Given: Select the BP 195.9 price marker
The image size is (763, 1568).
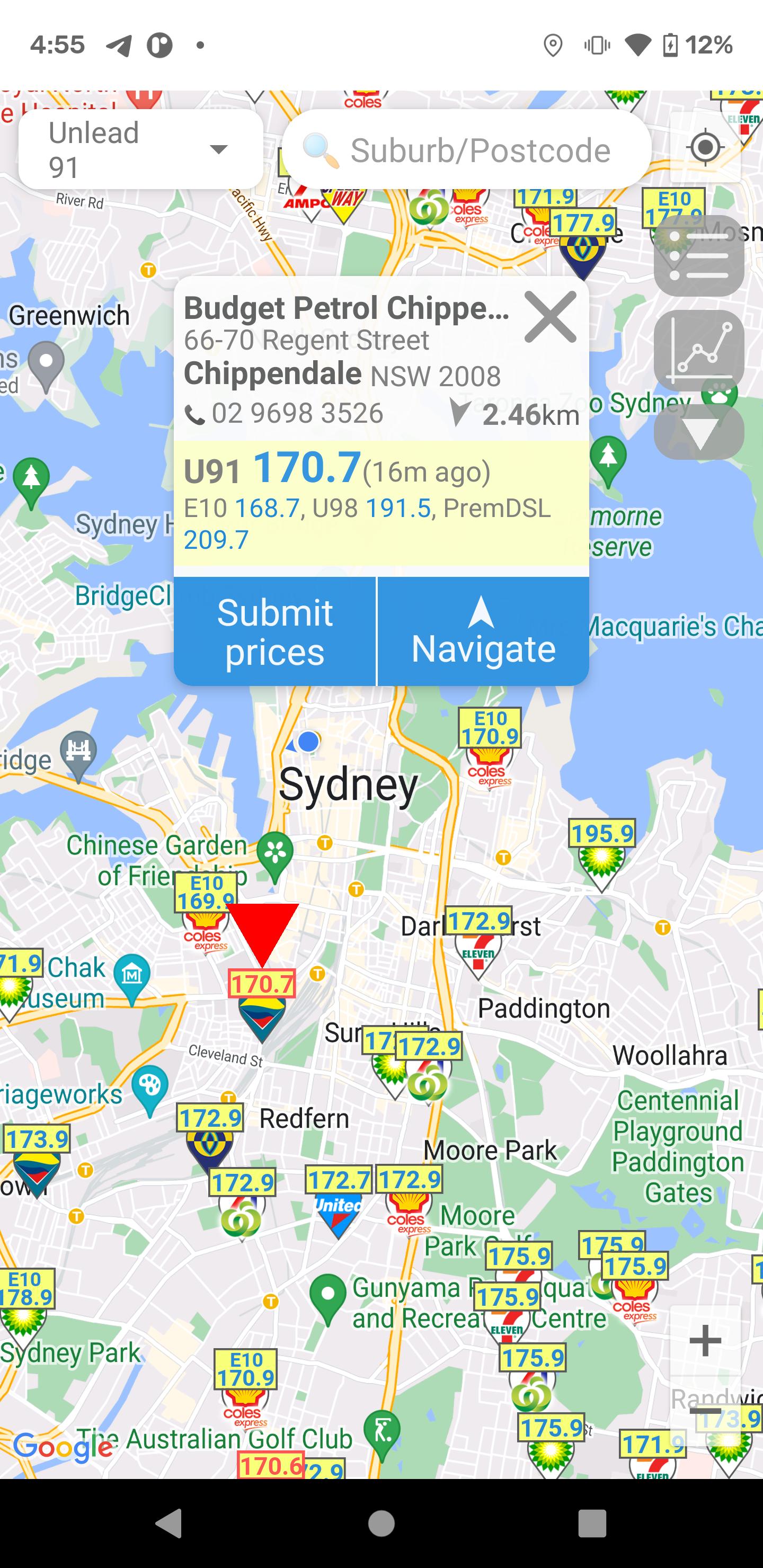Looking at the screenshot, I should pyautogui.click(x=601, y=853).
